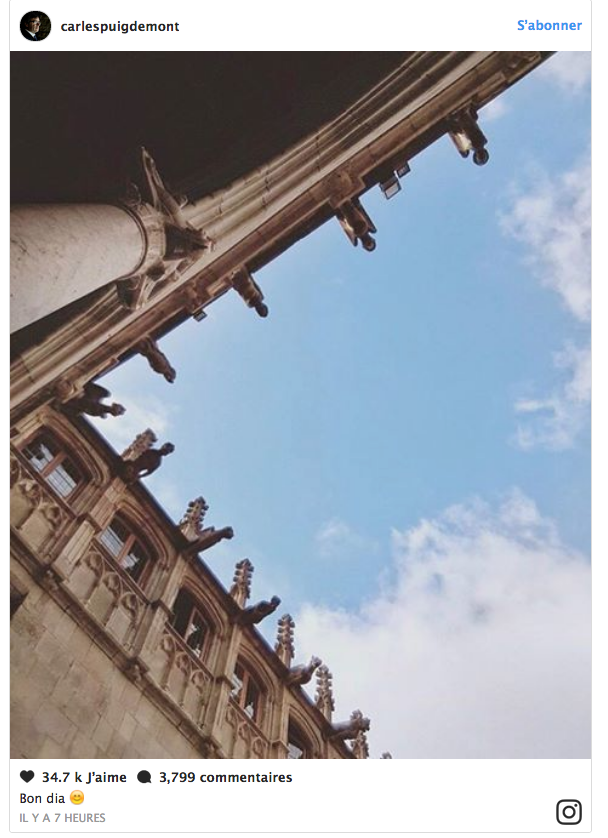Screen dimensions: 608x838
Task: Open the carlespuigdemont username link
Action: click(120, 26)
